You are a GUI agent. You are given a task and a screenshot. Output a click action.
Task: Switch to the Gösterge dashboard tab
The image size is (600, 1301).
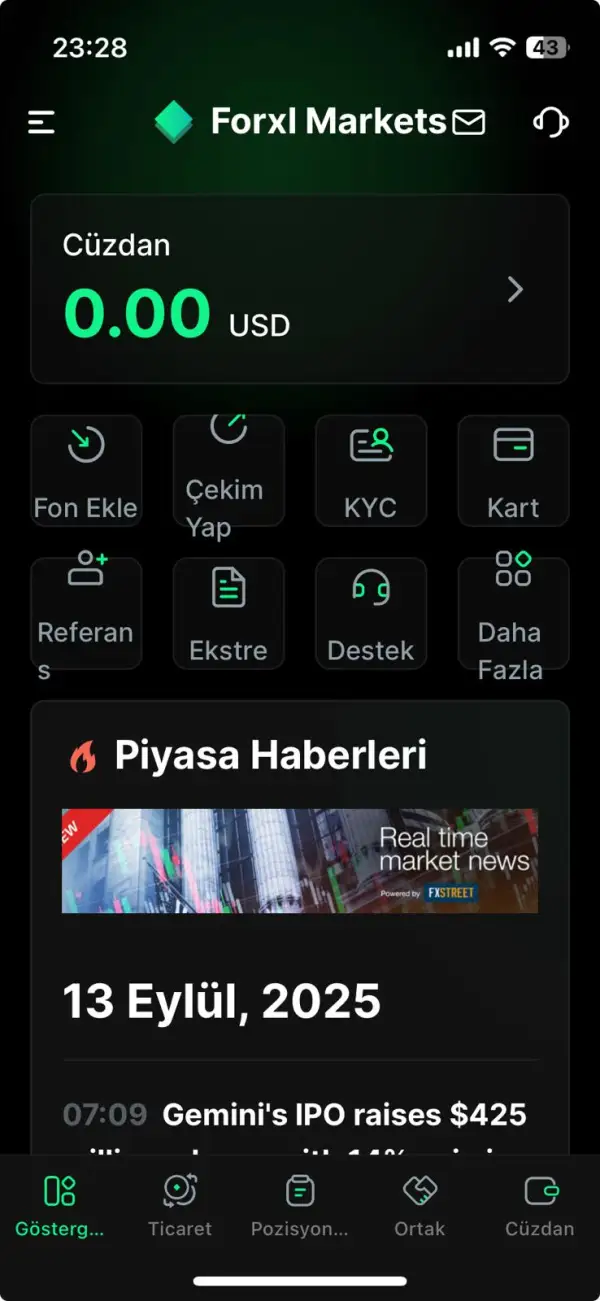click(60, 1206)
